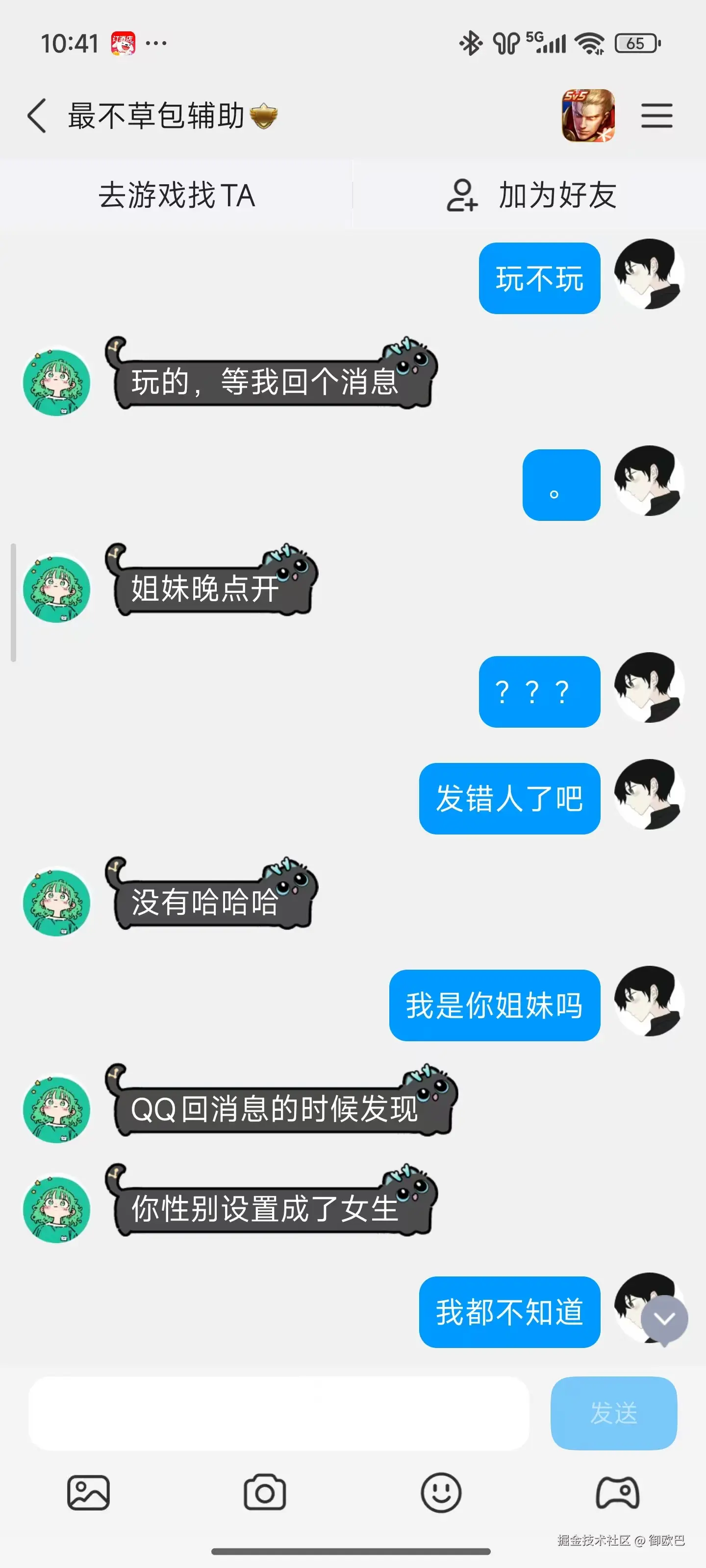Tap the back arrow to exit chat

tap(37, 116)
